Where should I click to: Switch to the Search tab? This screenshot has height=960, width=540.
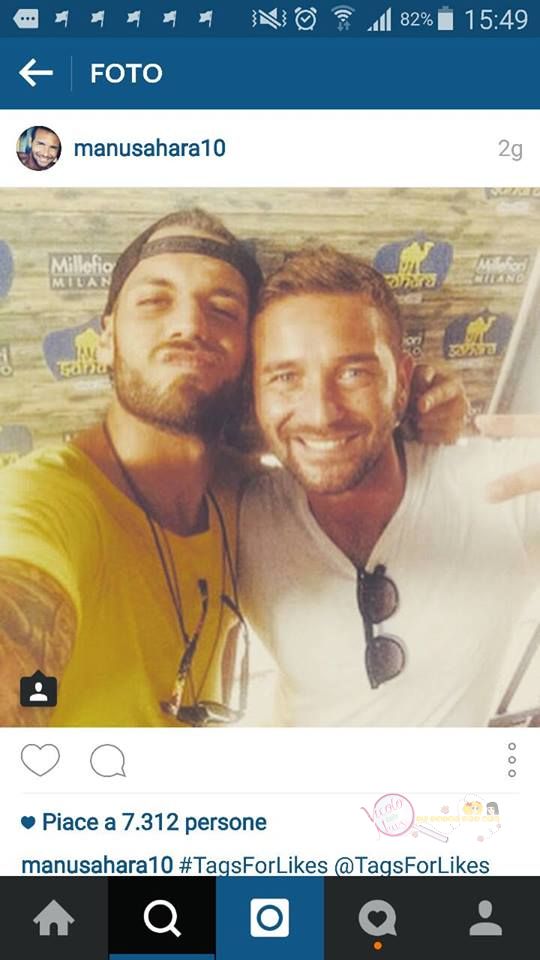[x=162, y=918]
